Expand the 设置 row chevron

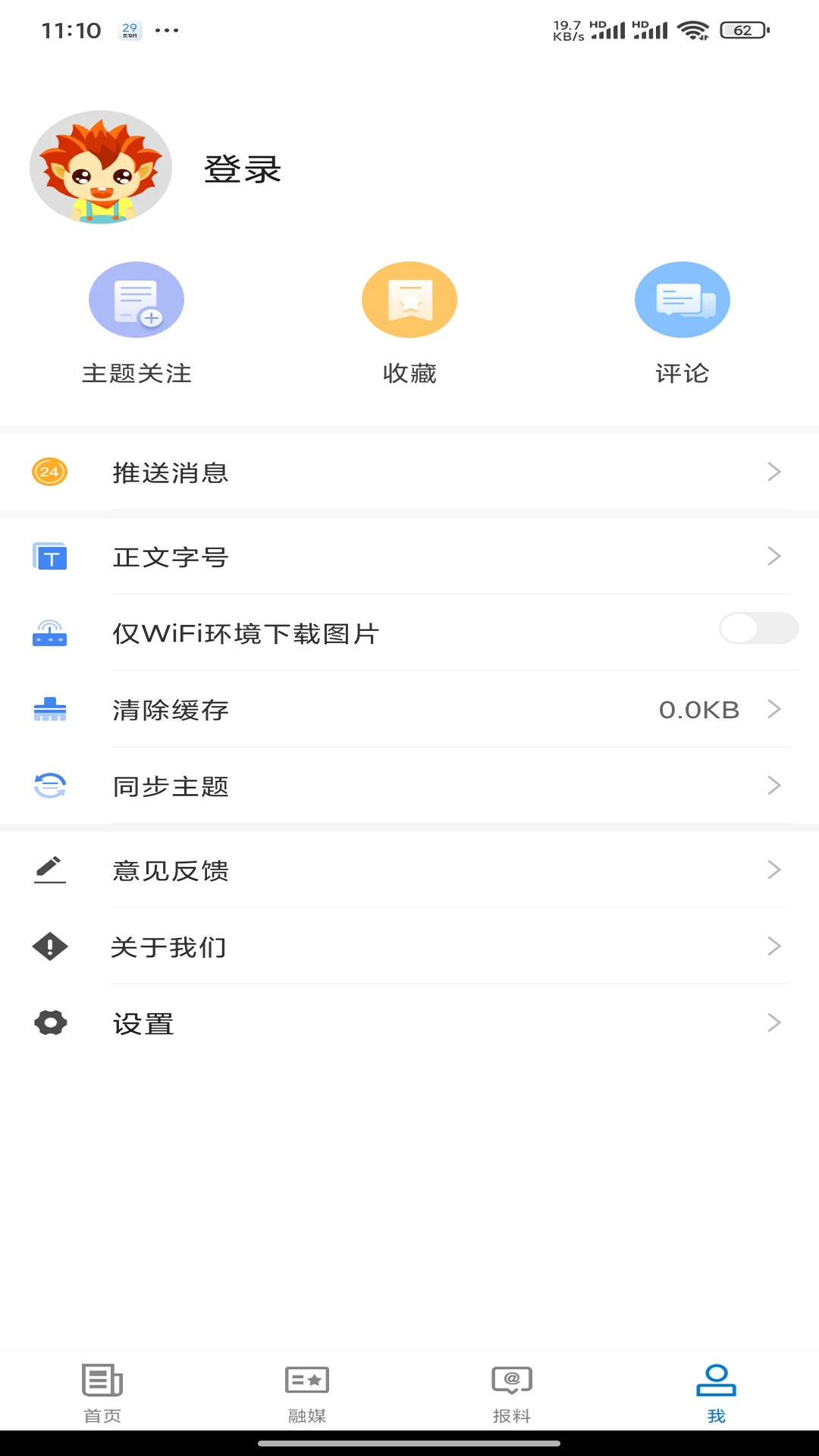coord(774,1023)
